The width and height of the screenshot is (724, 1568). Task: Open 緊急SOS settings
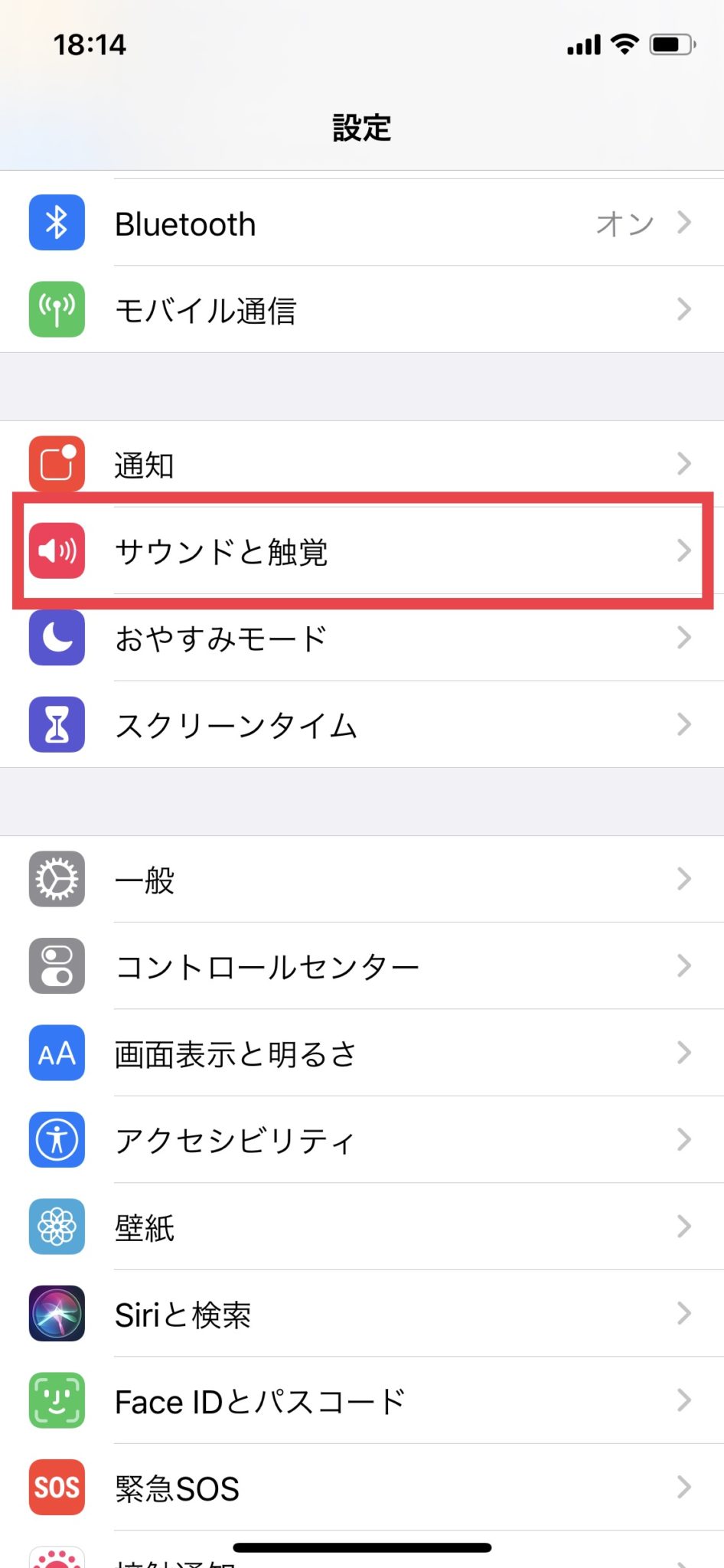tap(362, 1488)
